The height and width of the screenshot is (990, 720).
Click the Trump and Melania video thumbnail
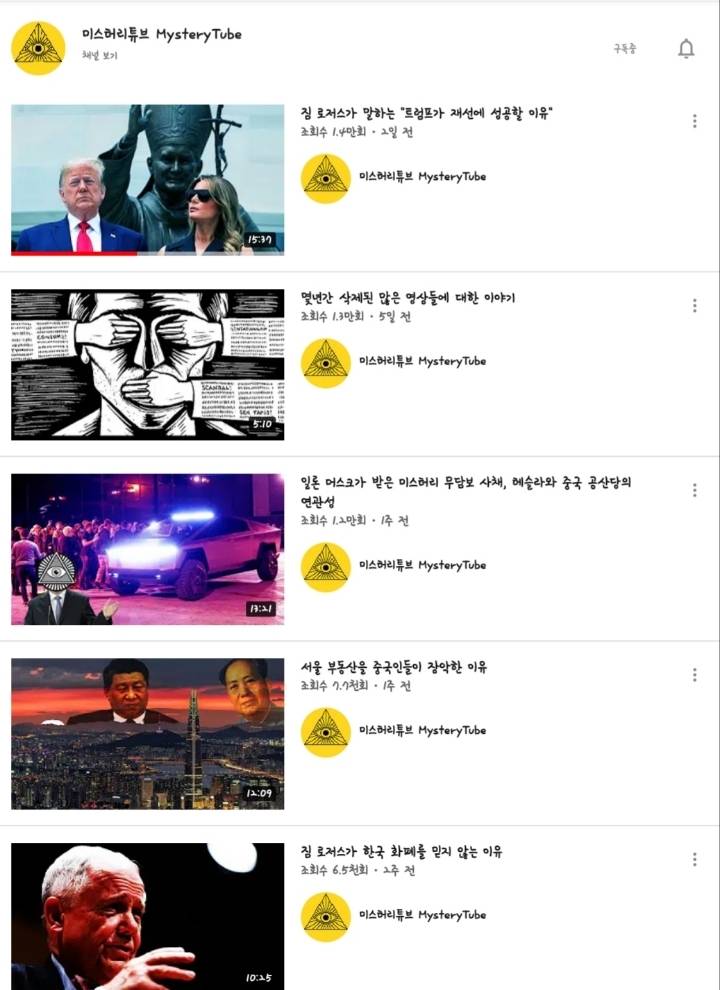click(147, 178)
